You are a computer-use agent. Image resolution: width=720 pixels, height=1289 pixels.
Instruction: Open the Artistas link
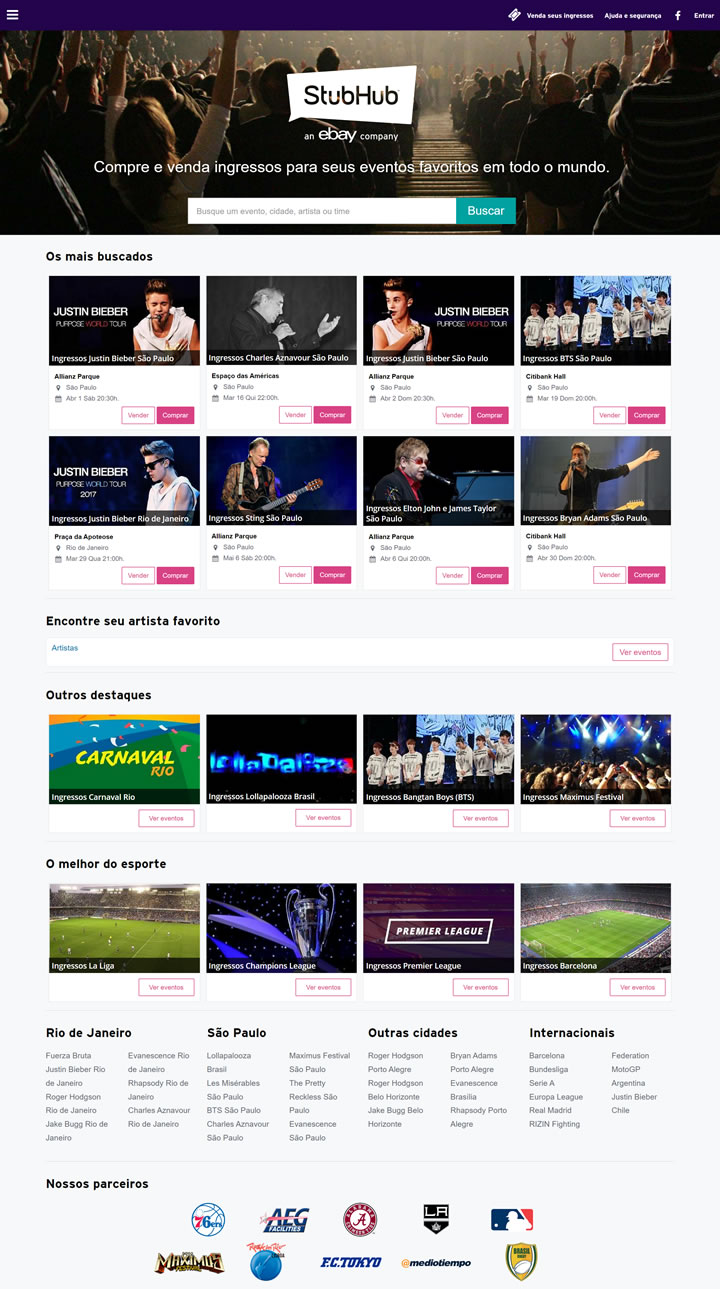point(65,648)
